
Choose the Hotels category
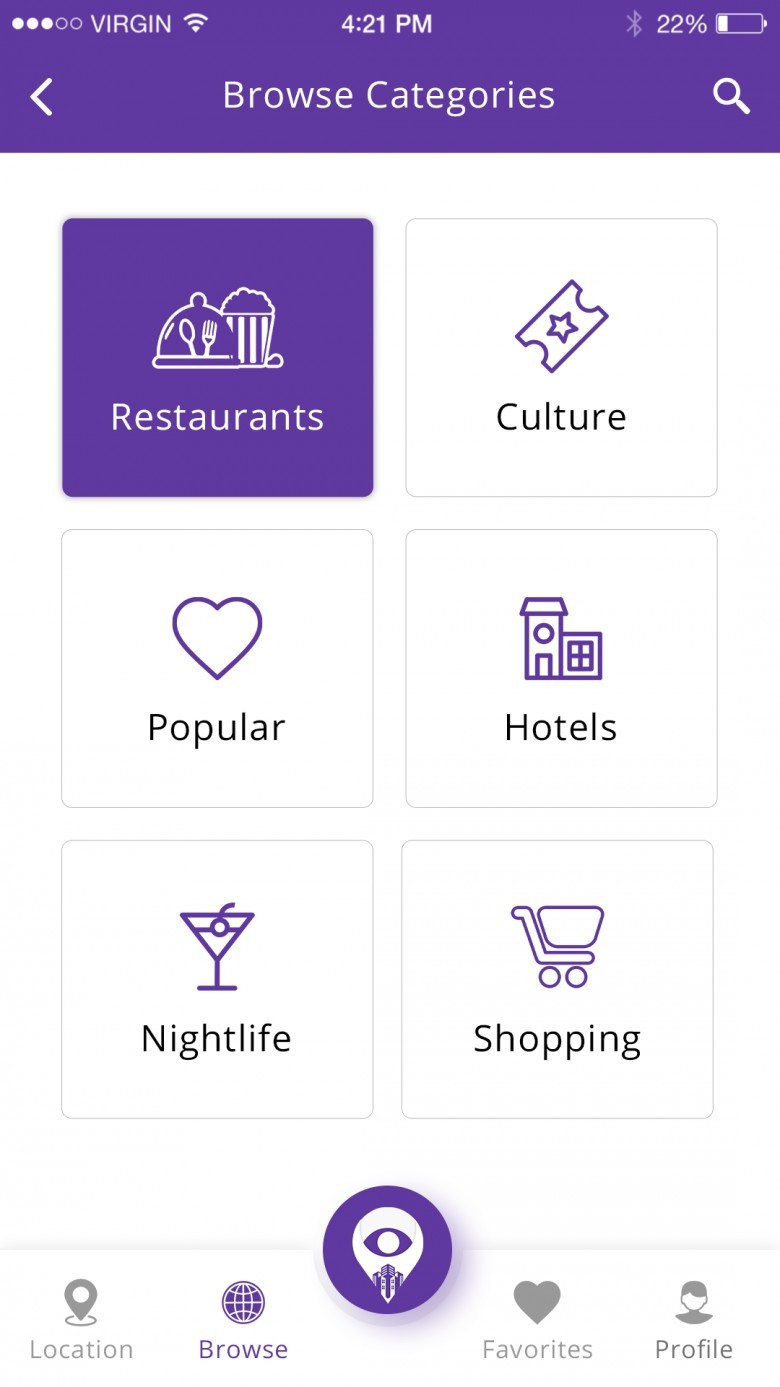pyautogui.click(x=561, y=668)
